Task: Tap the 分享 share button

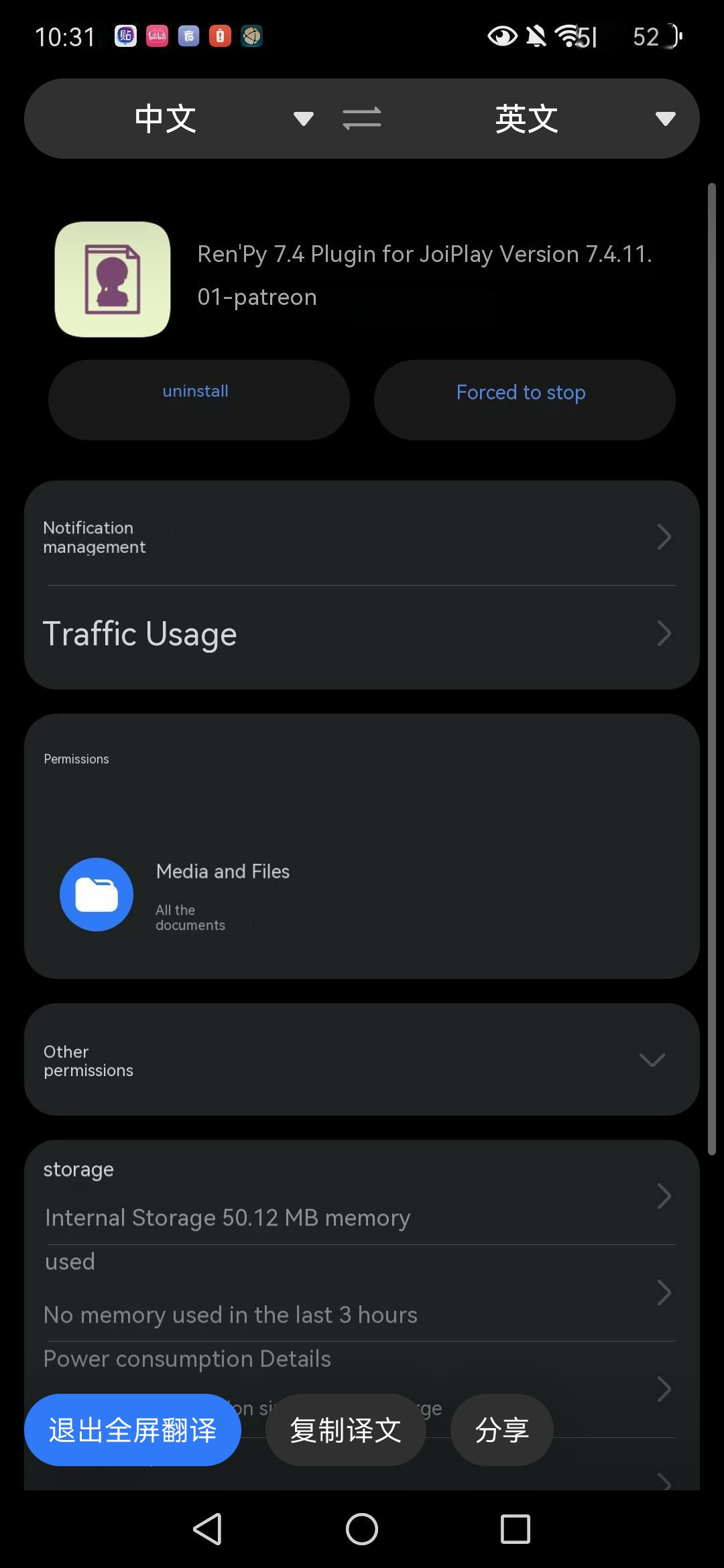Action: click(x=502, y=1429)
